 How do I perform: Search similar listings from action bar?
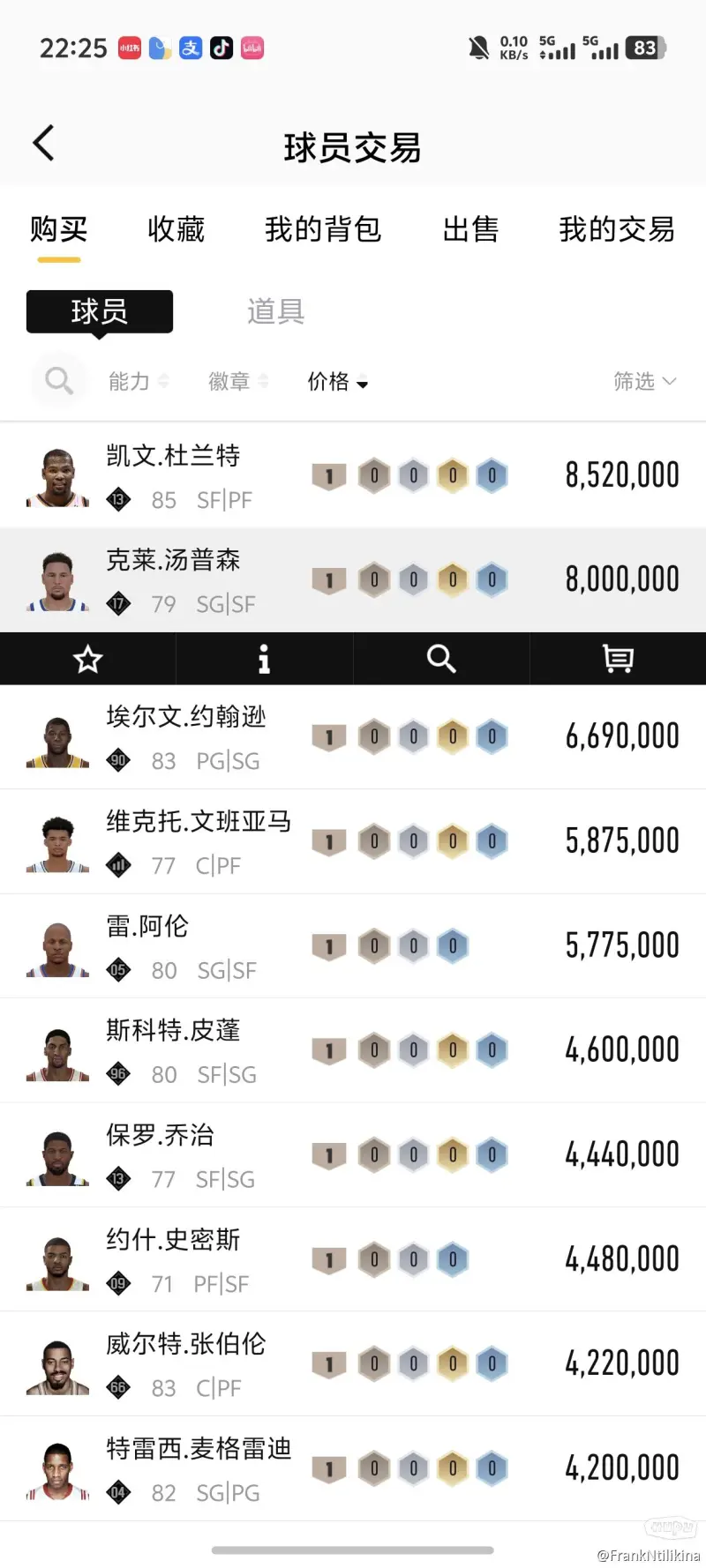point(441,659)
